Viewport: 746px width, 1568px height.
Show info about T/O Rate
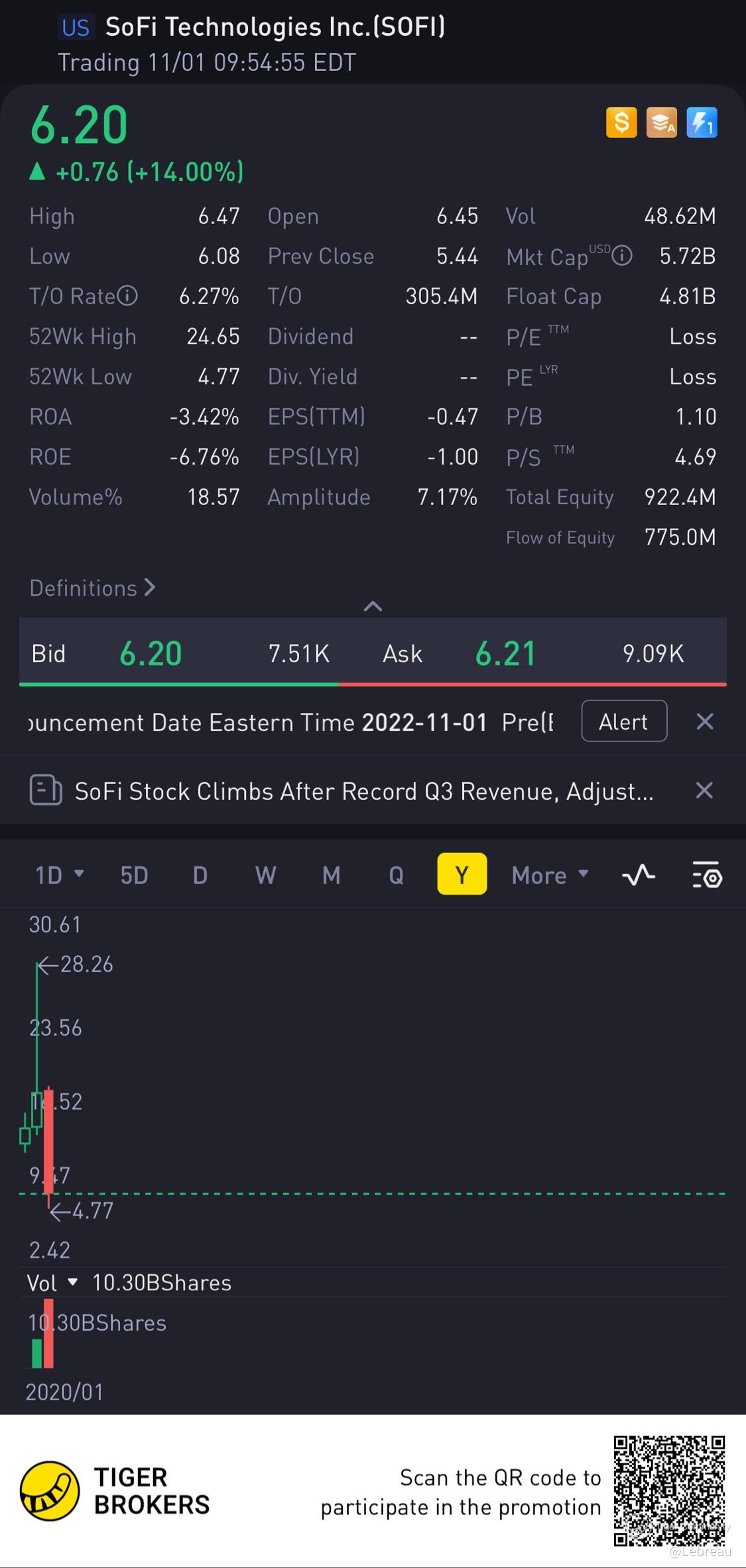[127, 296]
